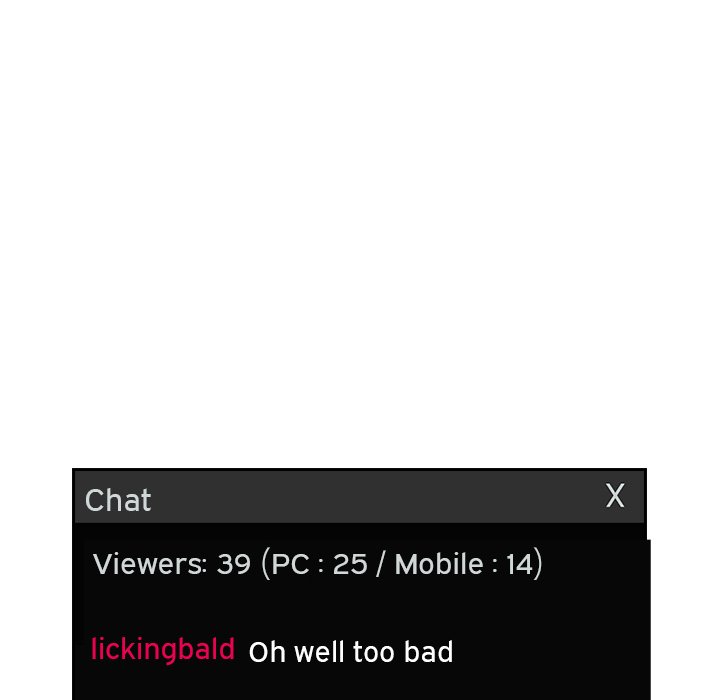Close the Chat panel

click(x=615, y=496)
